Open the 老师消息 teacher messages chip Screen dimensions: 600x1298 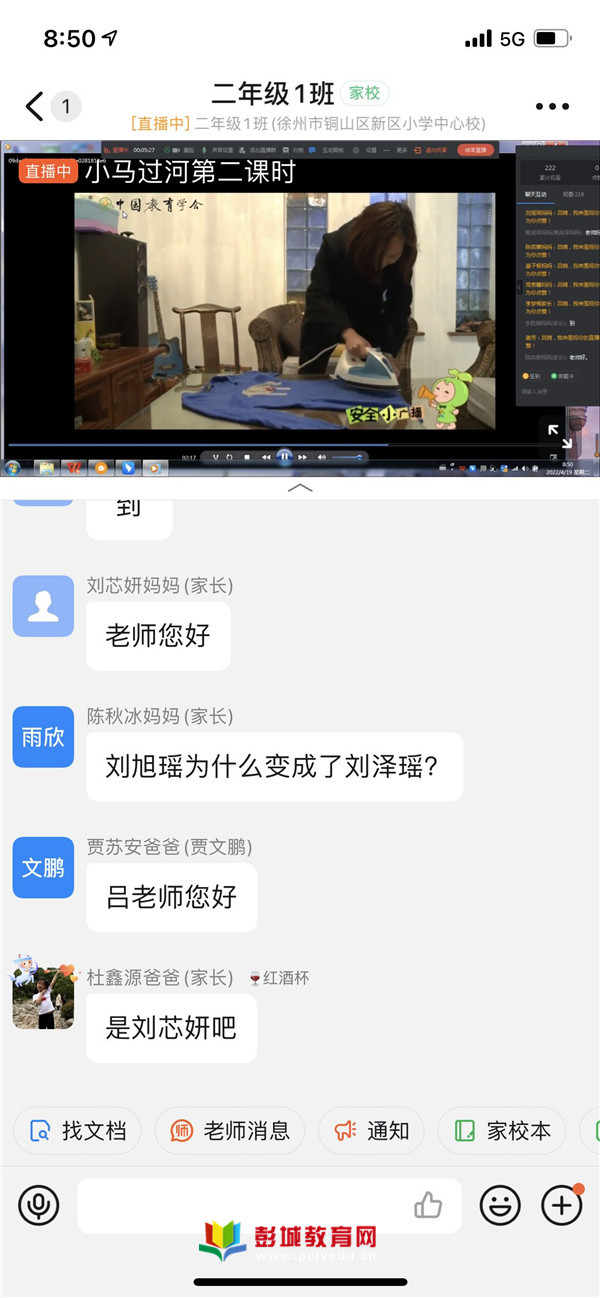230,1131
